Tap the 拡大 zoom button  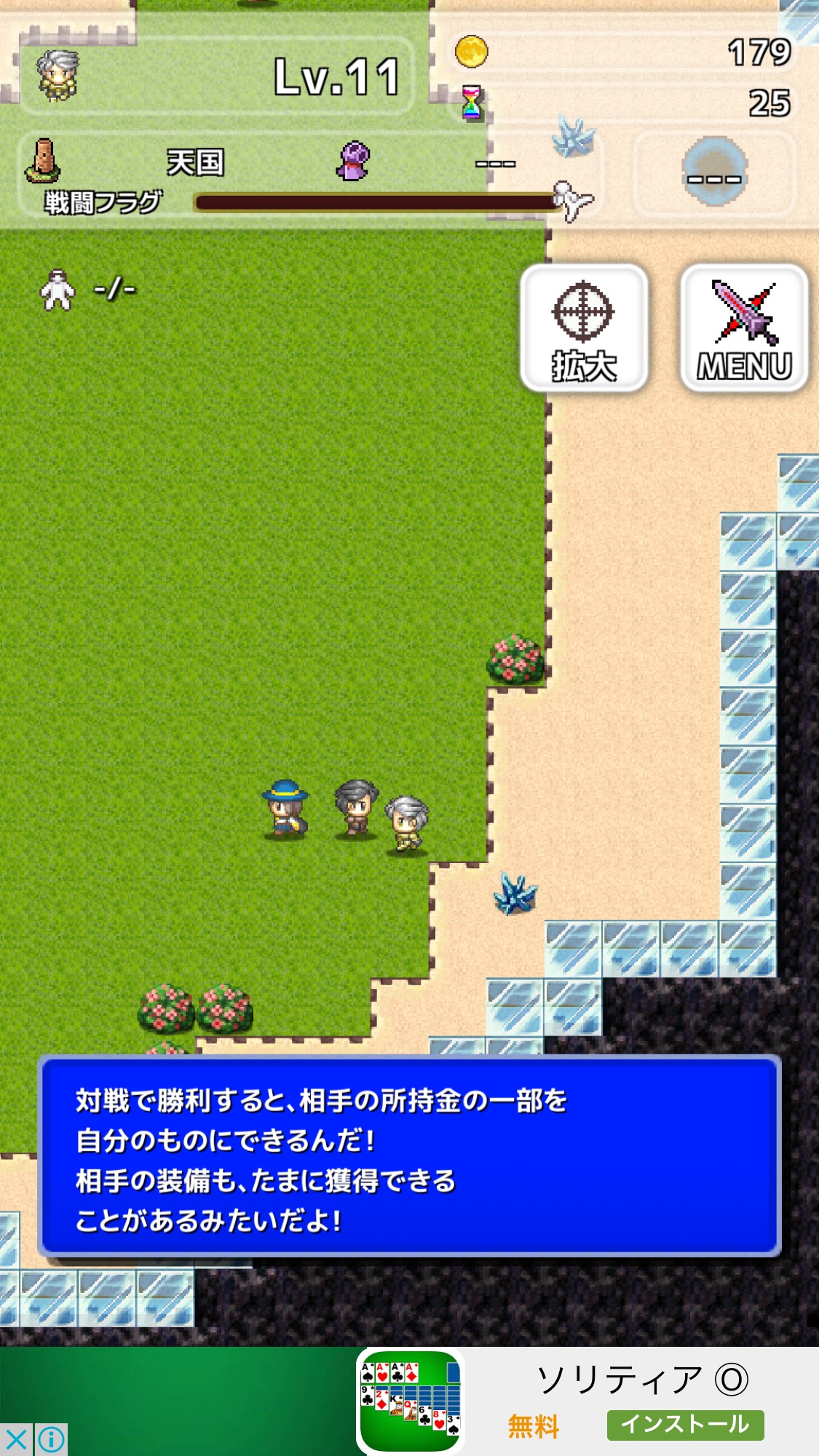(x=584, y=328)
